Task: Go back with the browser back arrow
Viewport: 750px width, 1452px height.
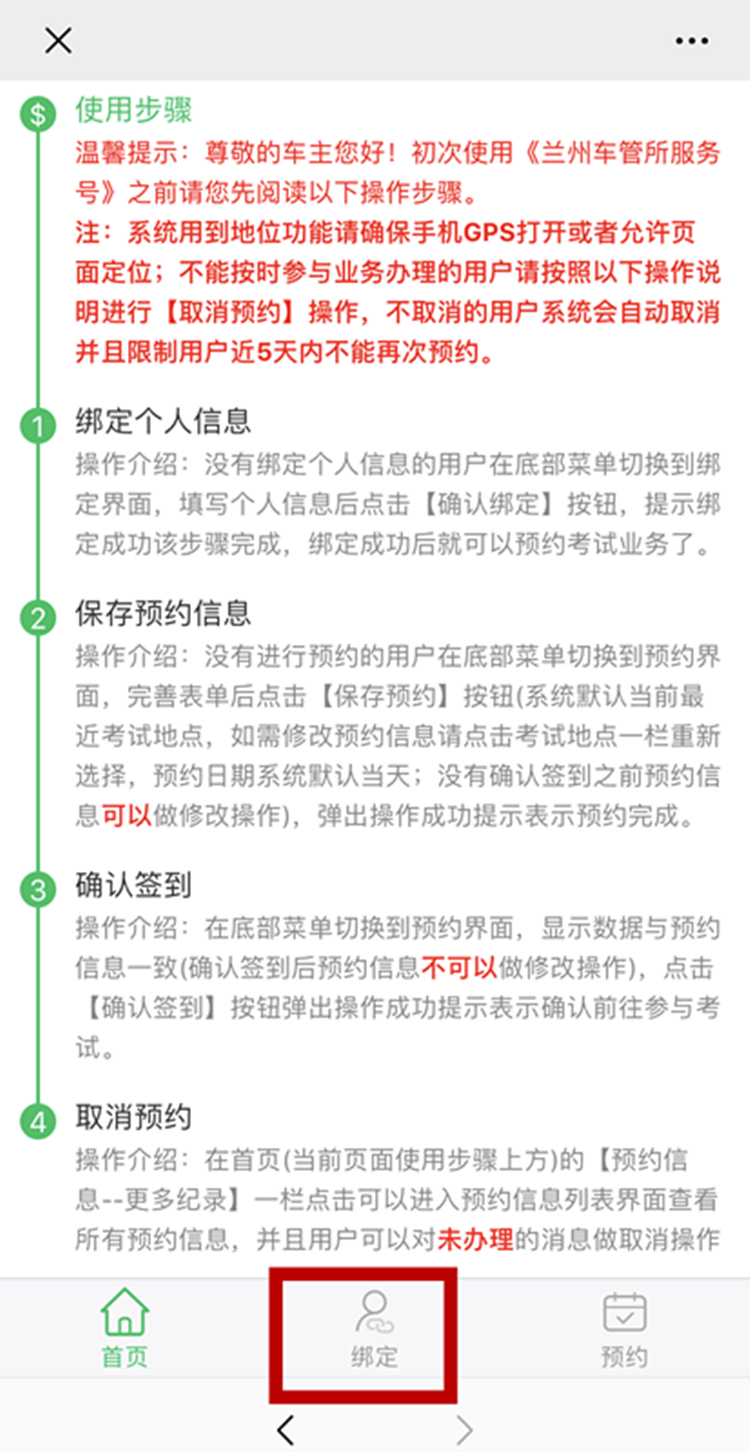Action: pos(285,1429)
